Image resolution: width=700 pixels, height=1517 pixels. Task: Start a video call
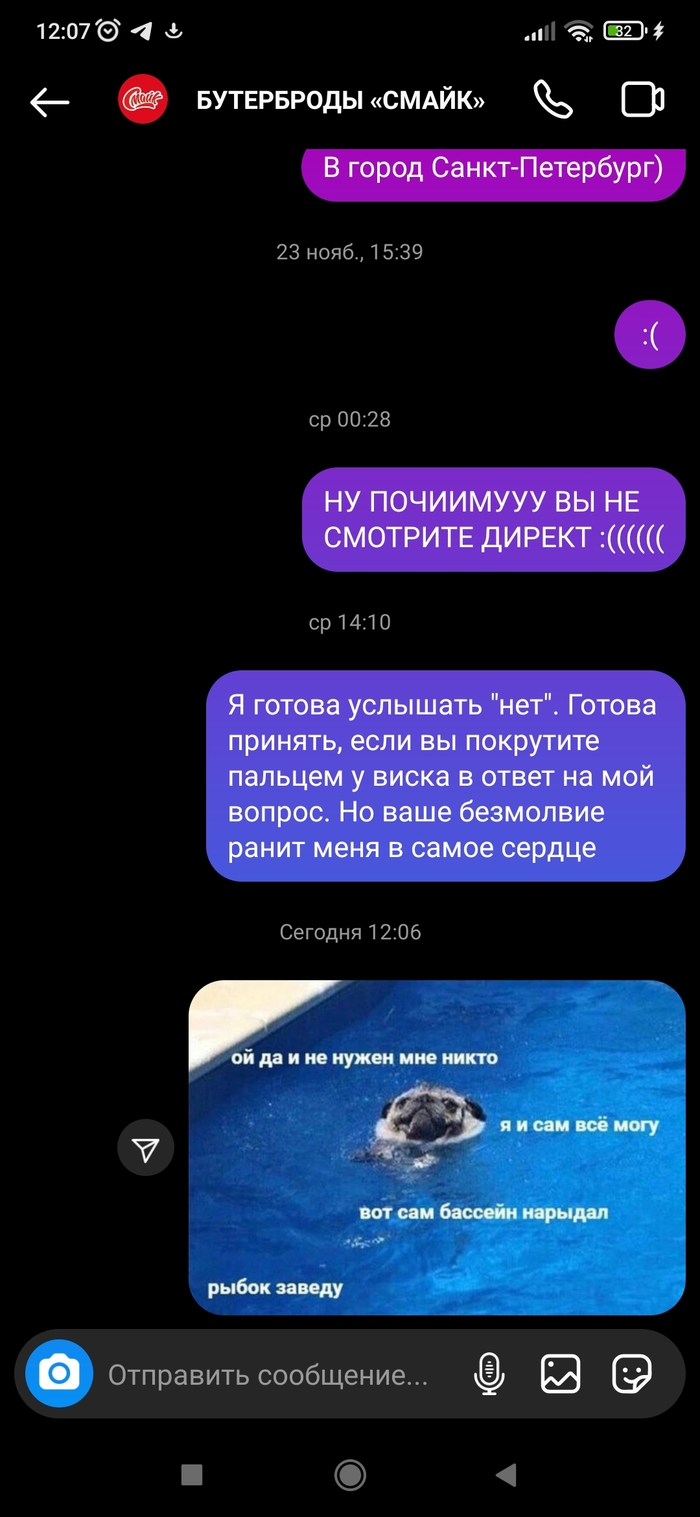(x=642, y=100)
